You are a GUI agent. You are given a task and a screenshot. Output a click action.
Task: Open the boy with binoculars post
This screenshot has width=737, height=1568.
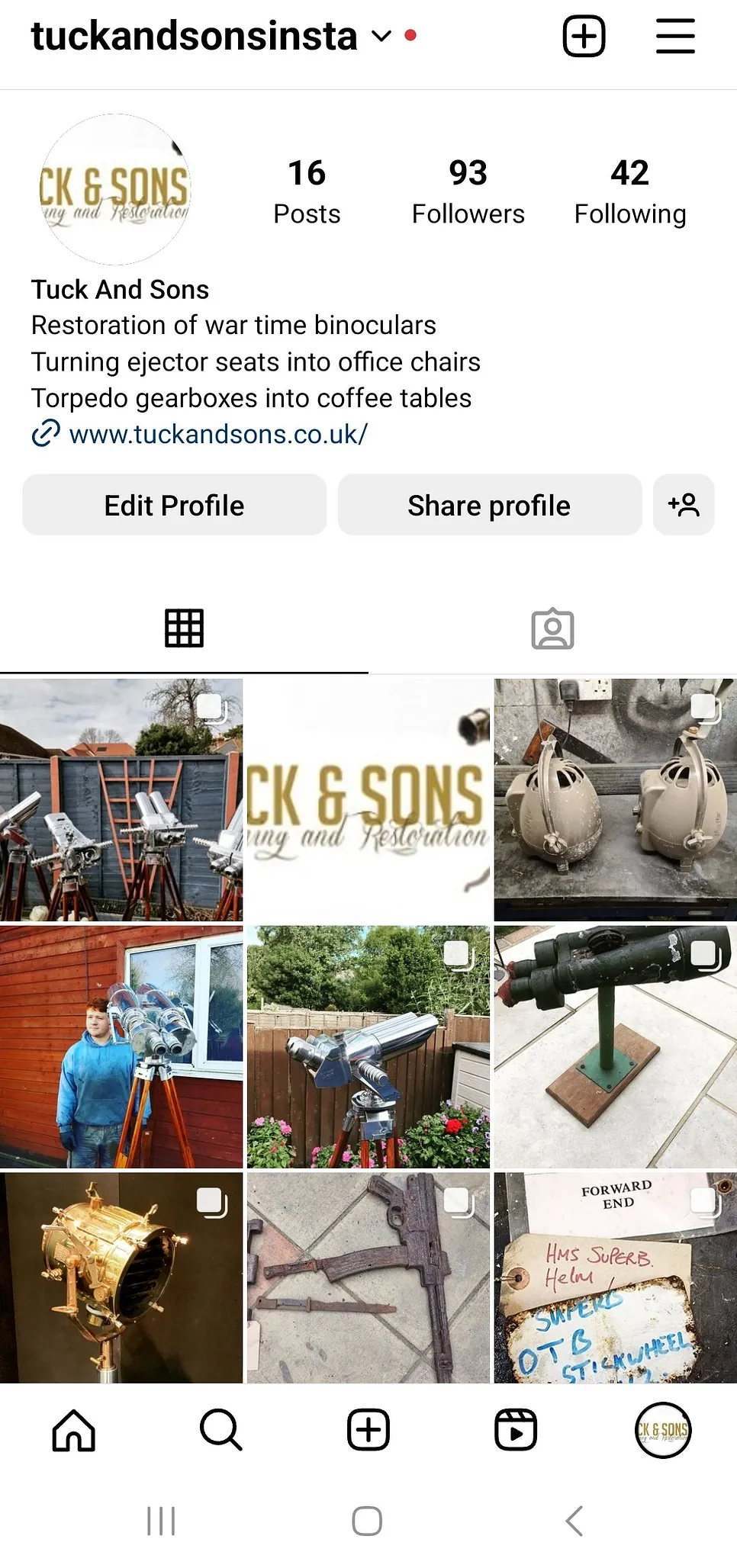[121, 1046]
